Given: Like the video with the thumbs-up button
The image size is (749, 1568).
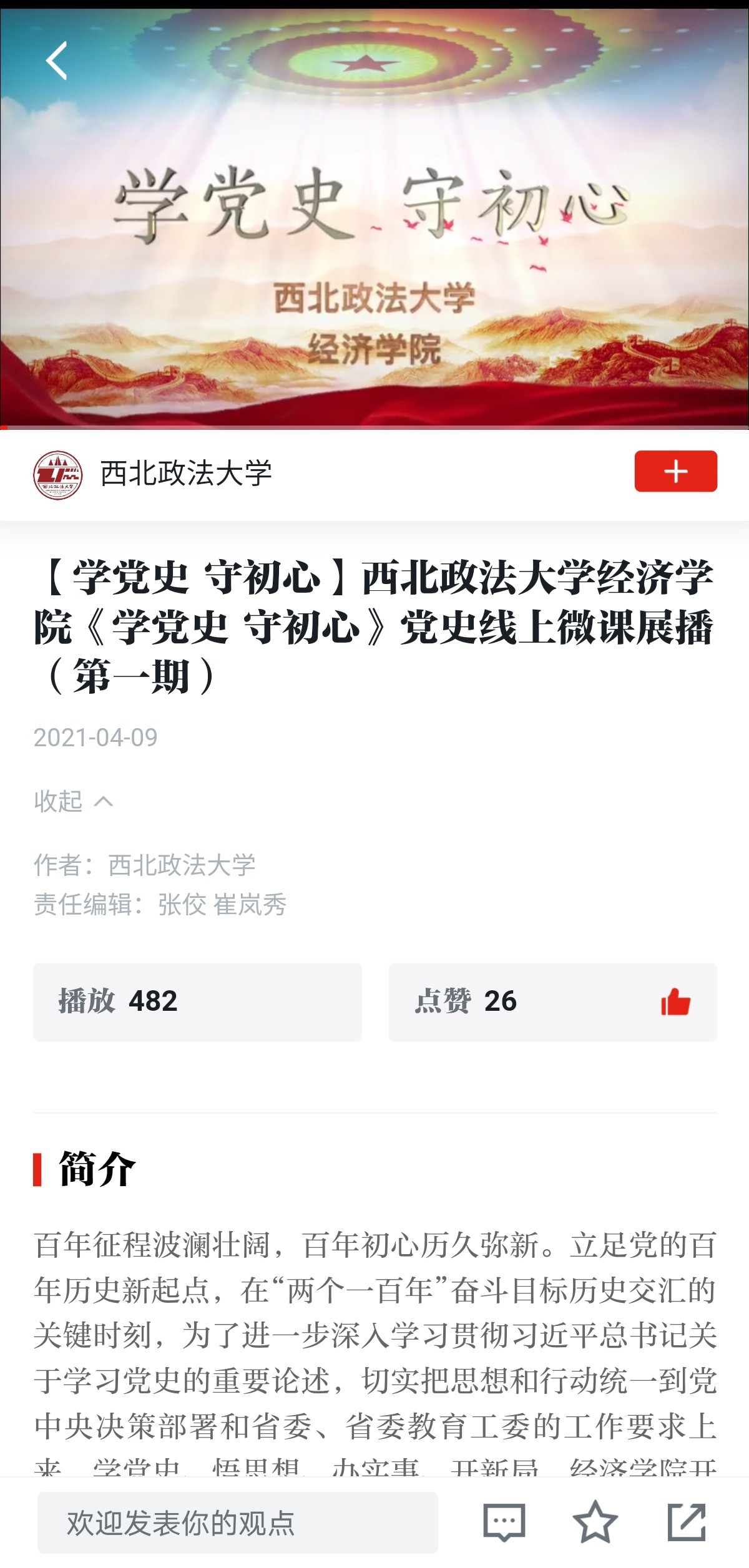Looking at the screenshot, I should click(x=675, y=1002).
